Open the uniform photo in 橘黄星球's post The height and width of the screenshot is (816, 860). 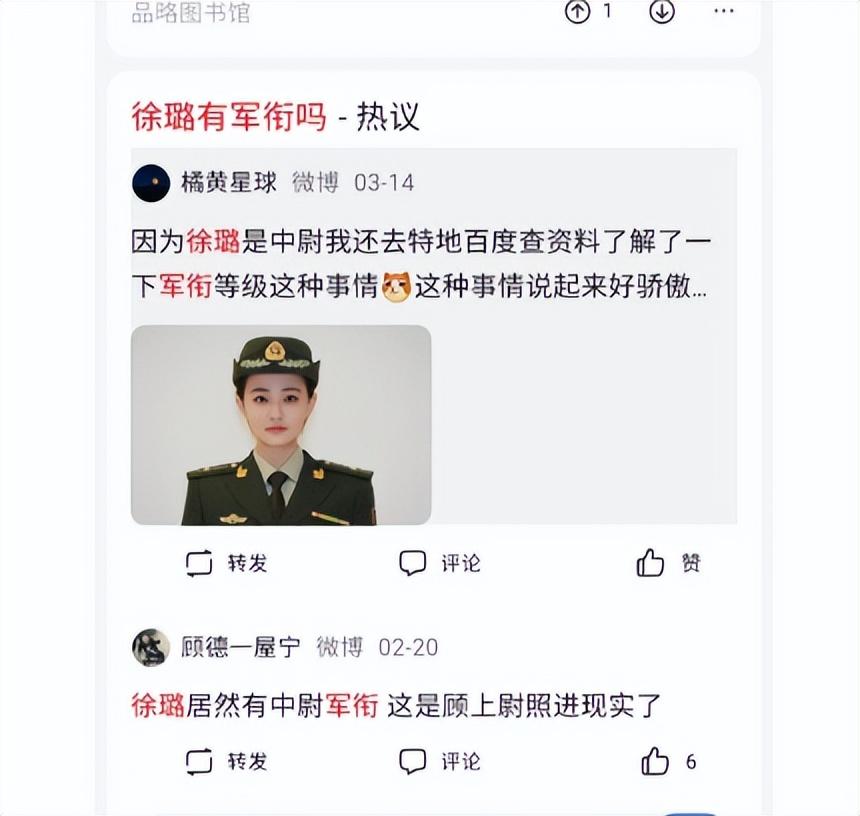click(281, 425)
